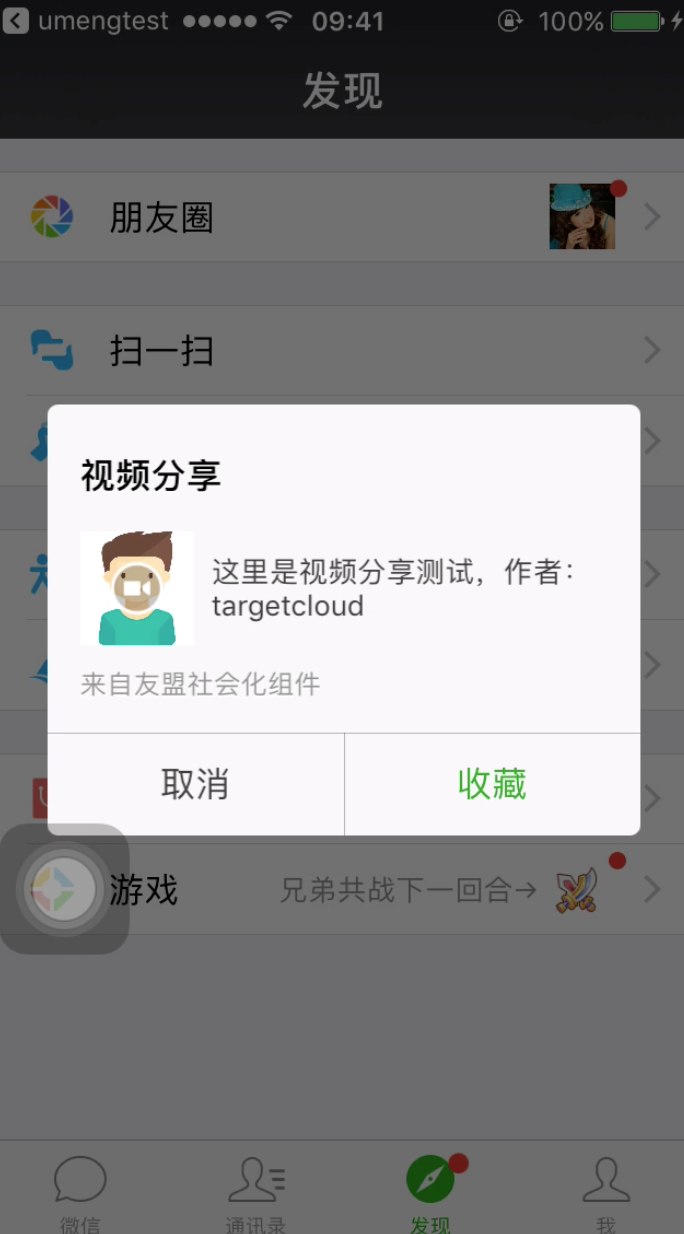Tap 收藏 to save the video
684x1234 pixels.
pyautogui.click(x=492, y=784)
